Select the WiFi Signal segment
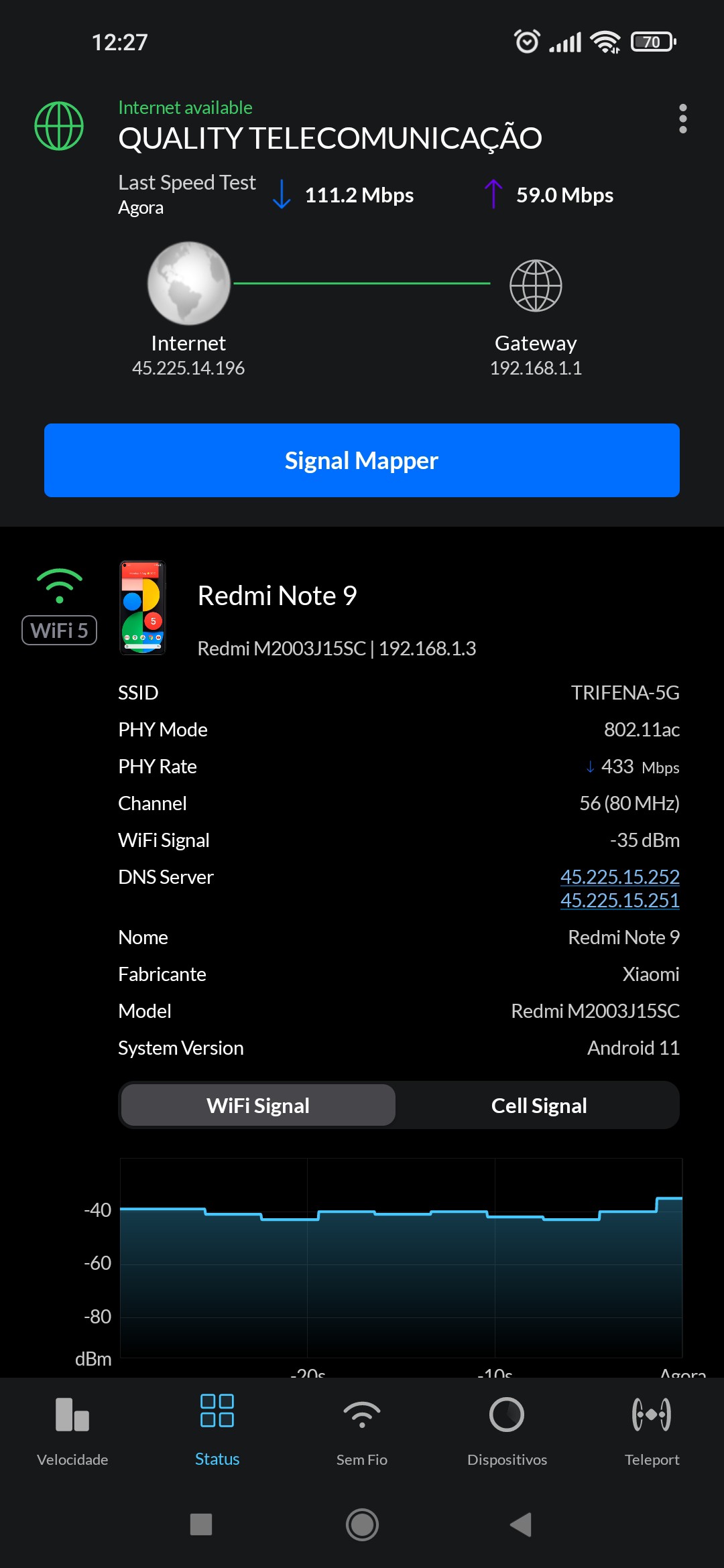 258,1106
